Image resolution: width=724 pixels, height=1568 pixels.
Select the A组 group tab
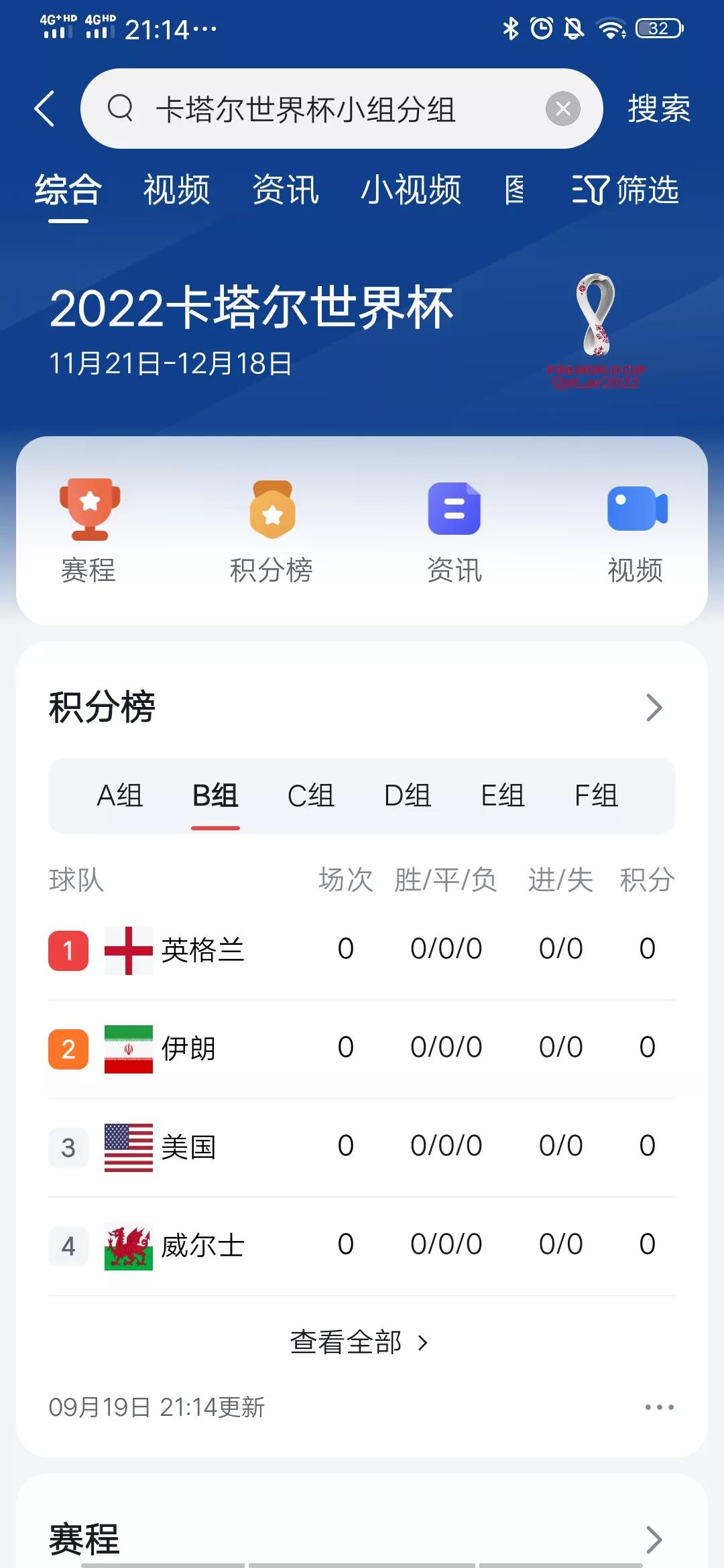(119, 796)
